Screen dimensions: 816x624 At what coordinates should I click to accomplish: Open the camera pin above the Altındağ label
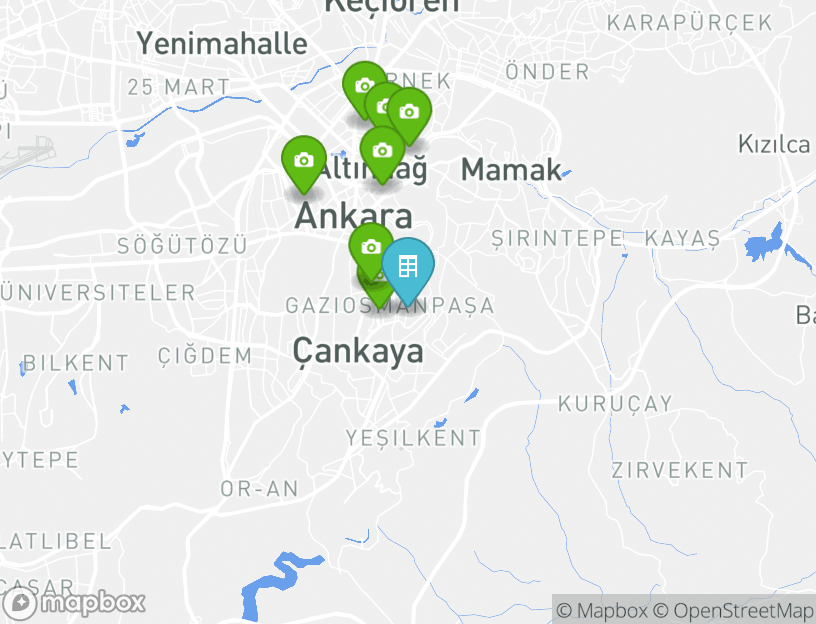click(x=382, y=151)
